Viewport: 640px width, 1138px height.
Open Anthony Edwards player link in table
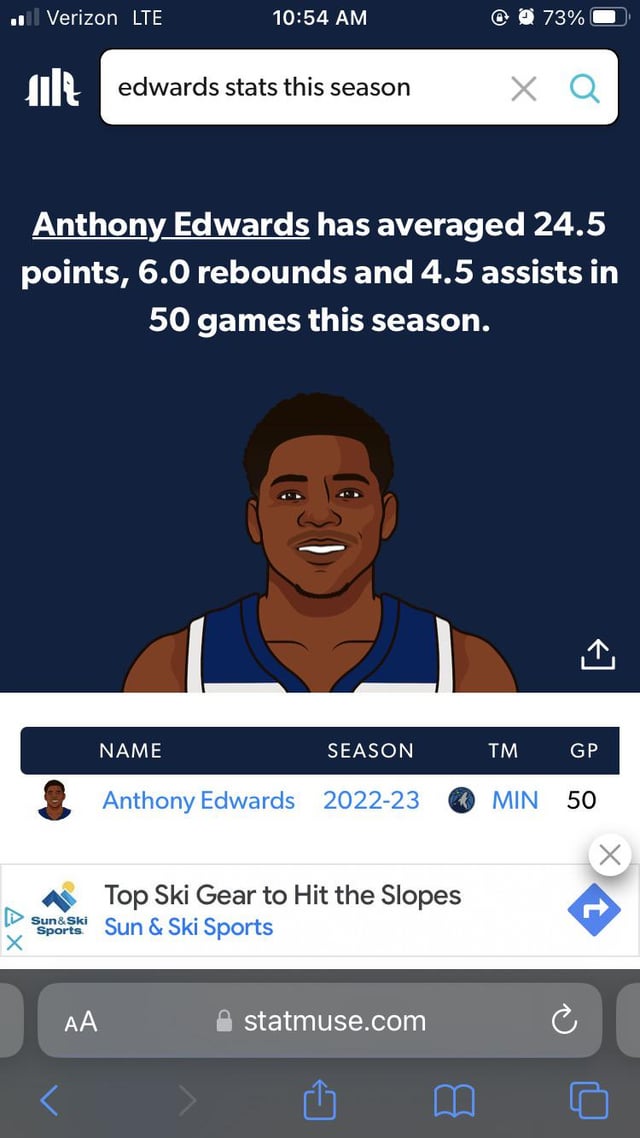(x=198, y=800)
